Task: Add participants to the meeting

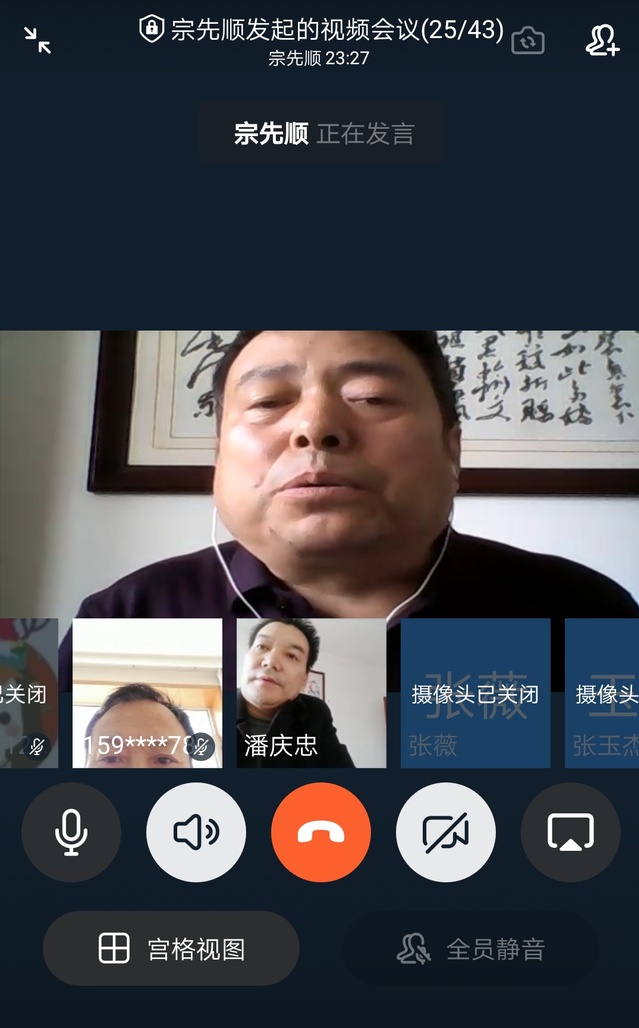Action: [x=602, y=40]
